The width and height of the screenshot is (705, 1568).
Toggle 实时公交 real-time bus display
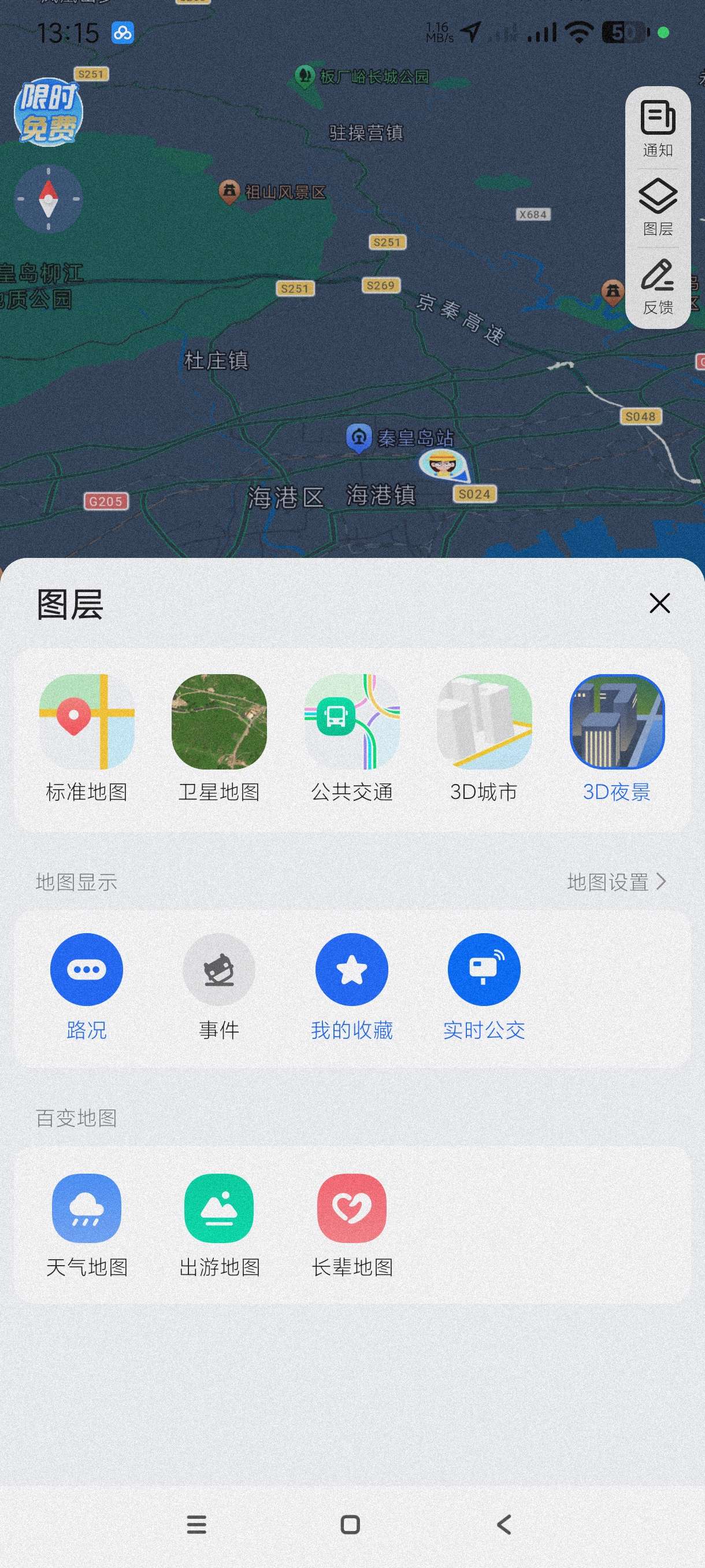[x=484, y=970]
